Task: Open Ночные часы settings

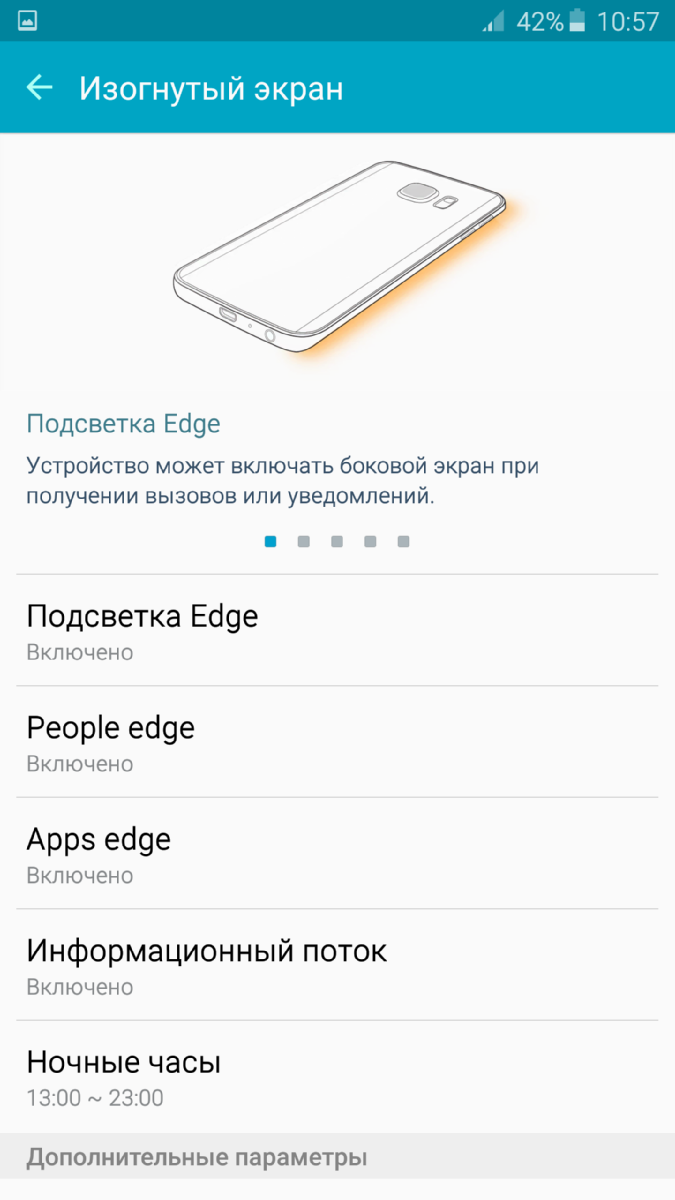Action: pyautogui.click(x=336, y=1077)
